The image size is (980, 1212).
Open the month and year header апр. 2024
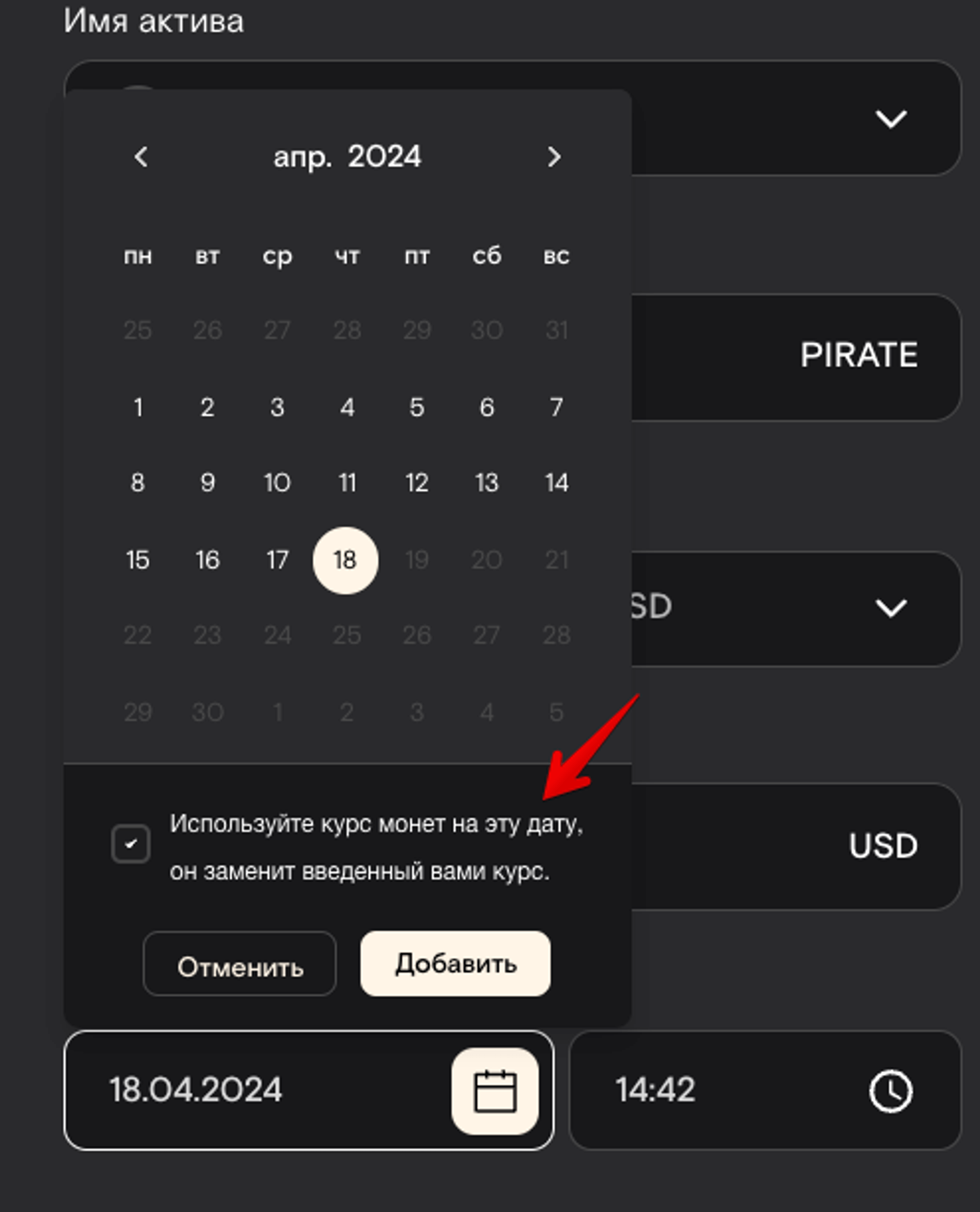pos(347,157)
